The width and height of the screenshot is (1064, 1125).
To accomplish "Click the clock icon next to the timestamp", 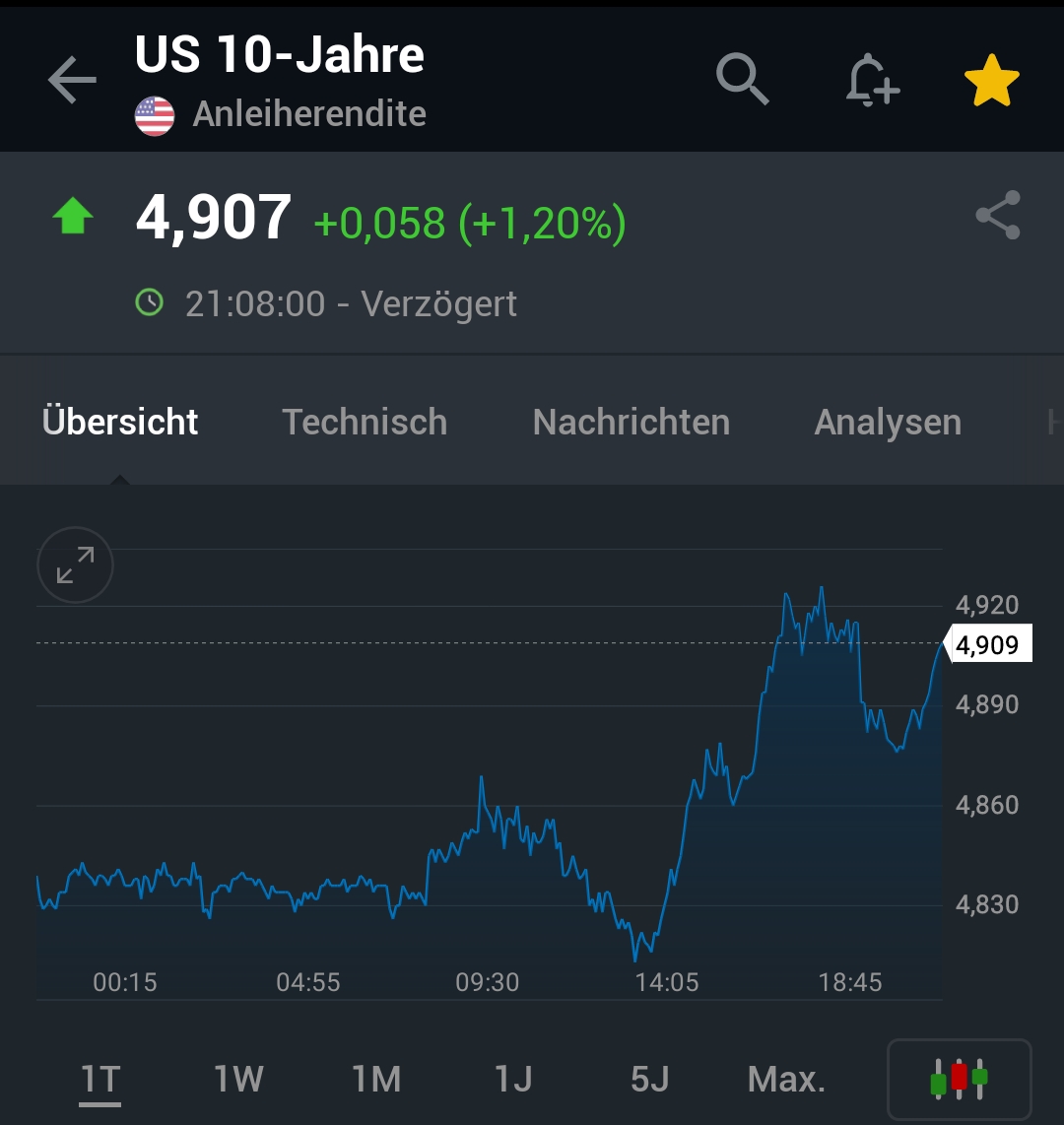I will (150, 302).
